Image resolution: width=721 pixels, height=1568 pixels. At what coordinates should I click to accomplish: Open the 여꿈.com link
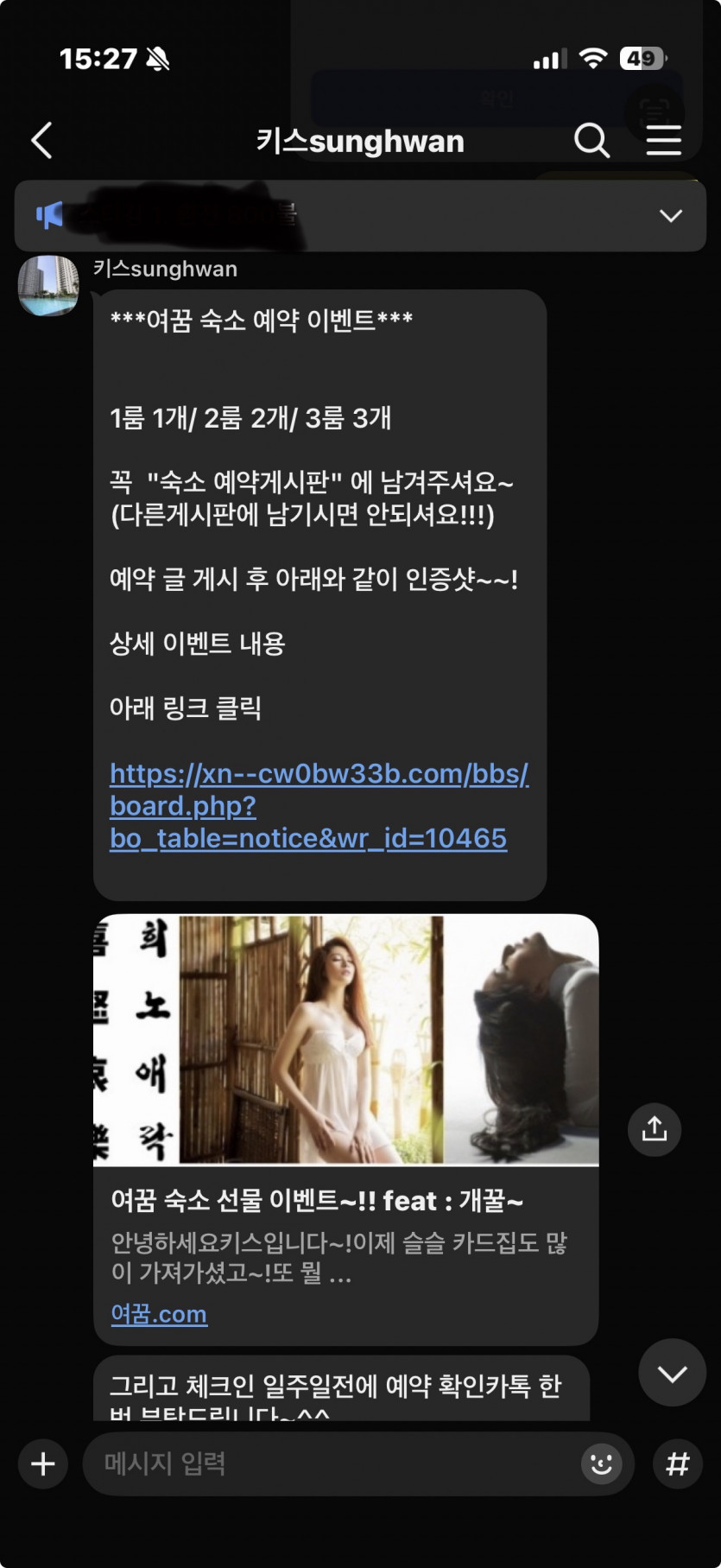159,1313
